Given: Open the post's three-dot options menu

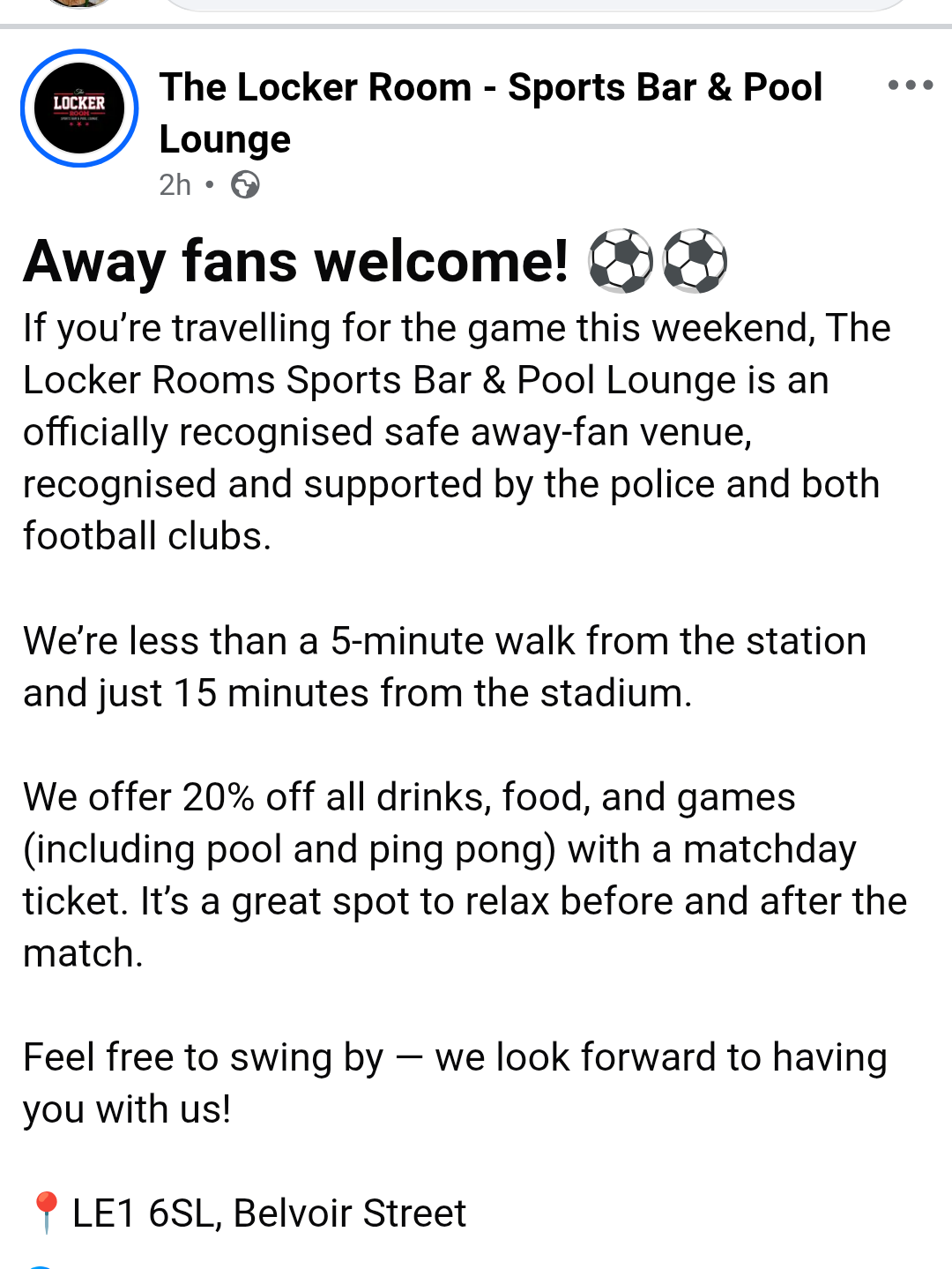Looking at the screenshot, I should [x=910, y=86].
